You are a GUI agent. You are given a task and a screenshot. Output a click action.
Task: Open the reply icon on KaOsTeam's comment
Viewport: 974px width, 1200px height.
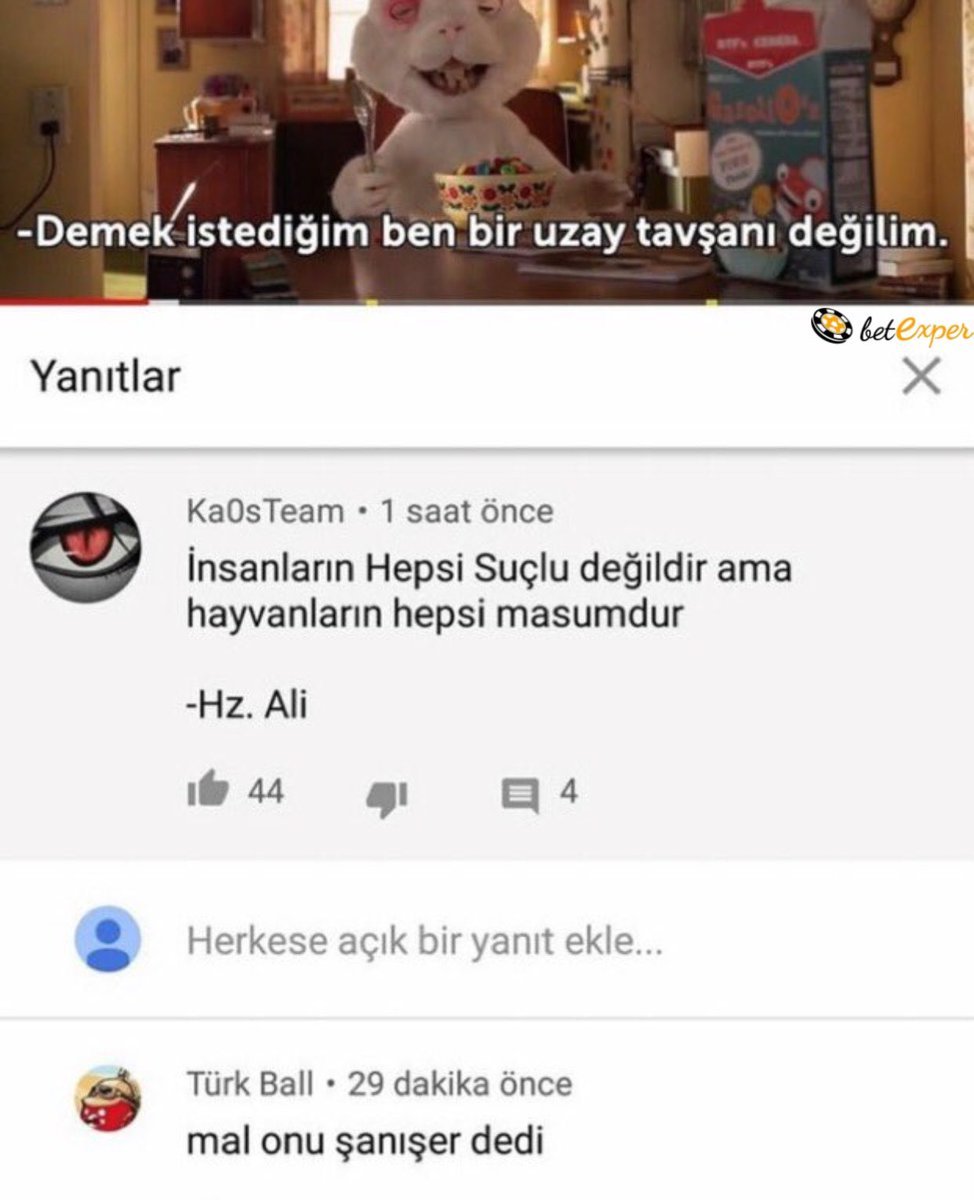[519, 796]
